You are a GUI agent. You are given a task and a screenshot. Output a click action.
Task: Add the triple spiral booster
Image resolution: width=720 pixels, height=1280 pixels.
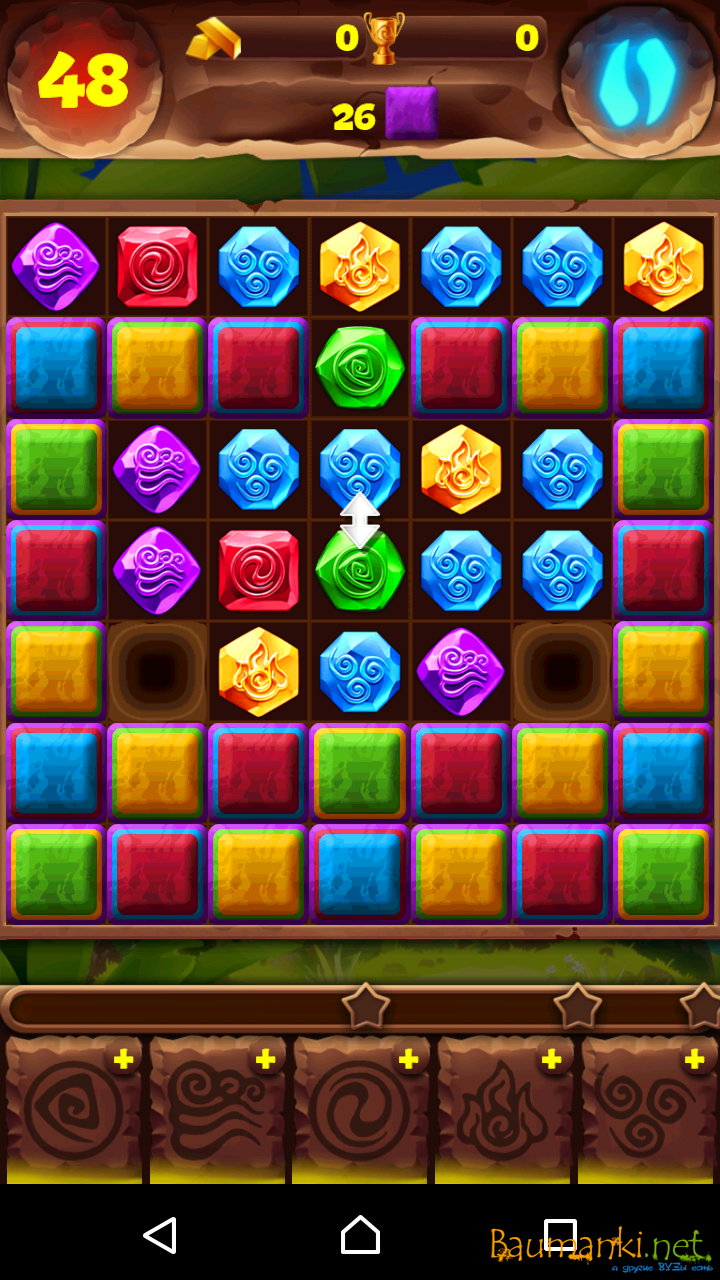695,1060
